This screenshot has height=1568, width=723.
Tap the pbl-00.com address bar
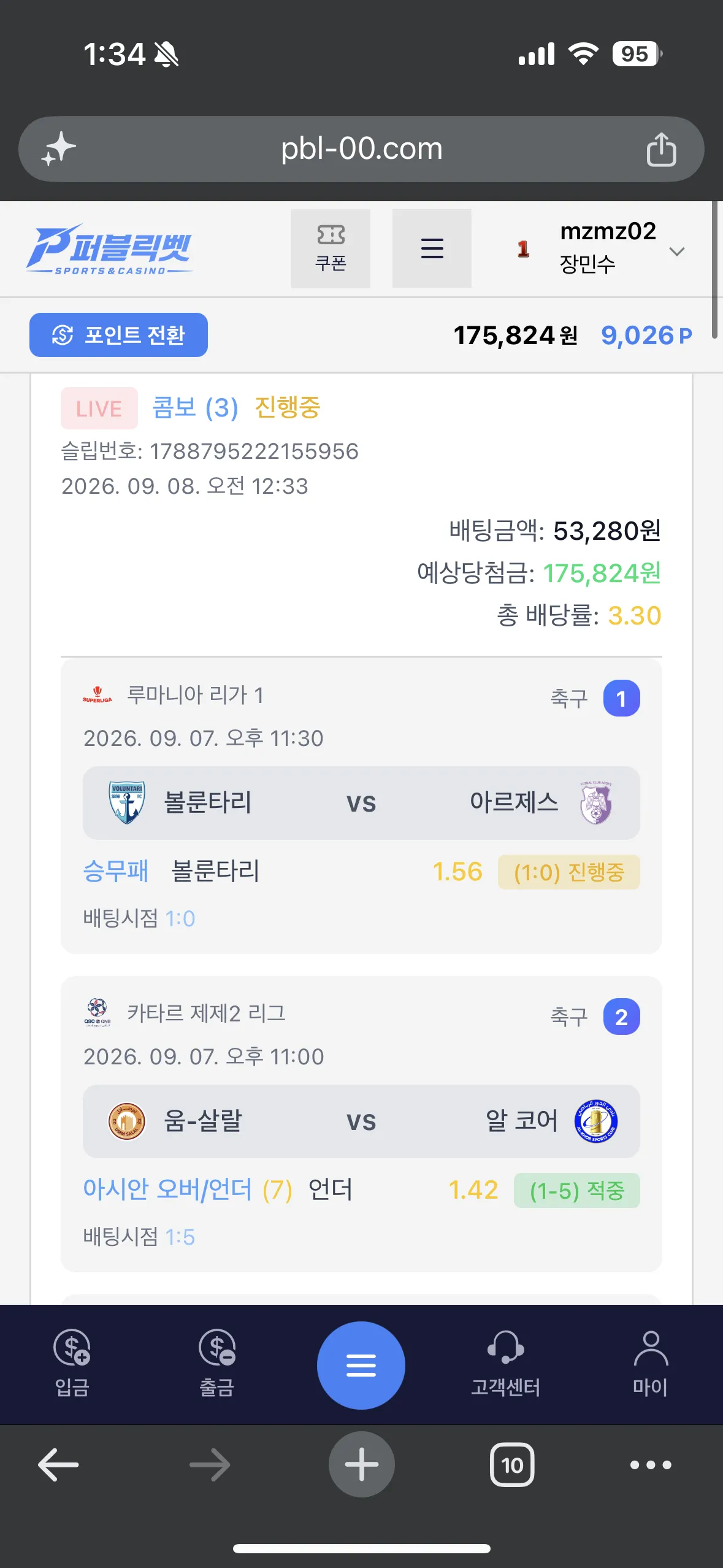click(361, 149)
